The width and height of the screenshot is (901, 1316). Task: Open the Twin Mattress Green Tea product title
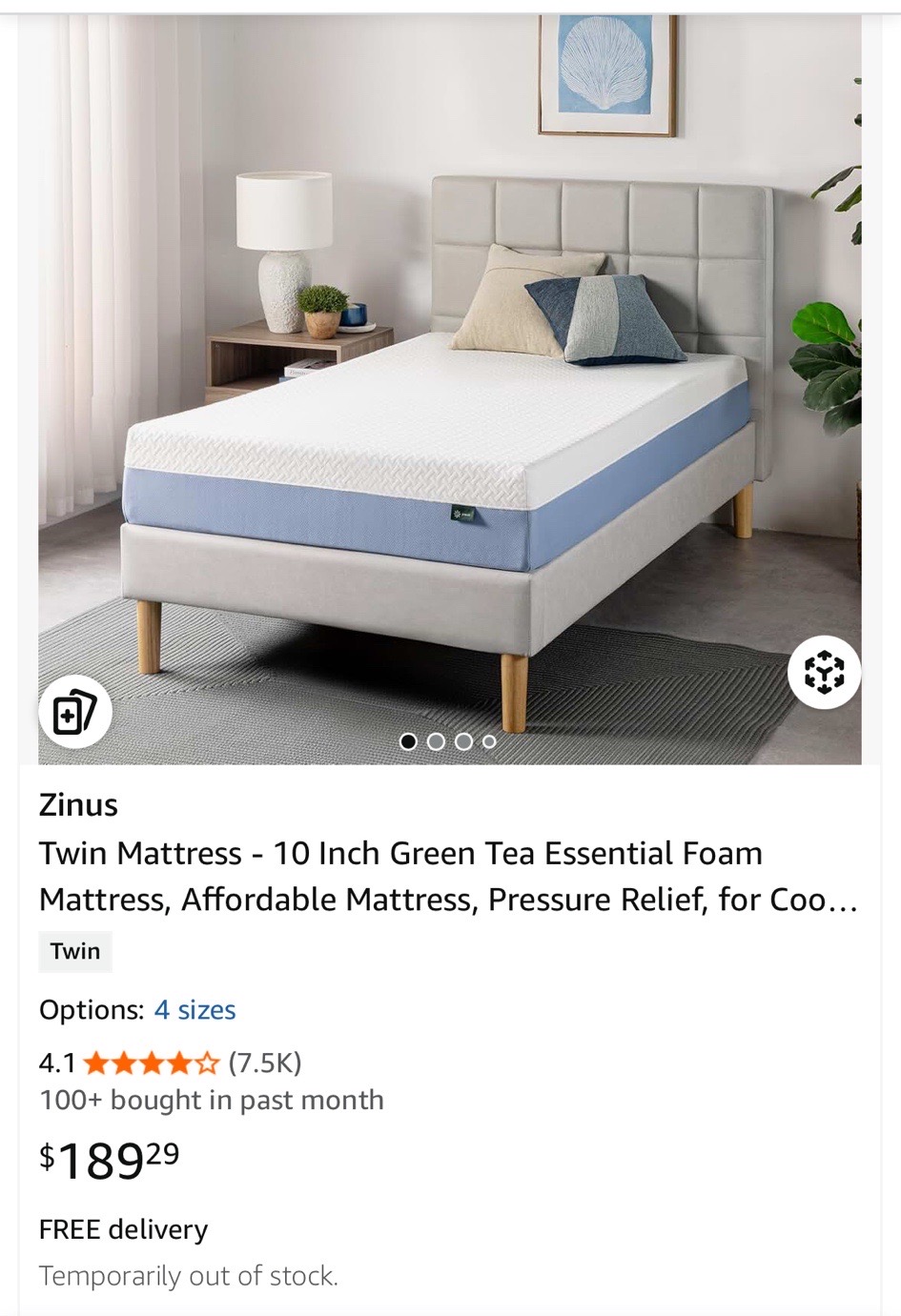pyautogui.click(x=448, y=876)
